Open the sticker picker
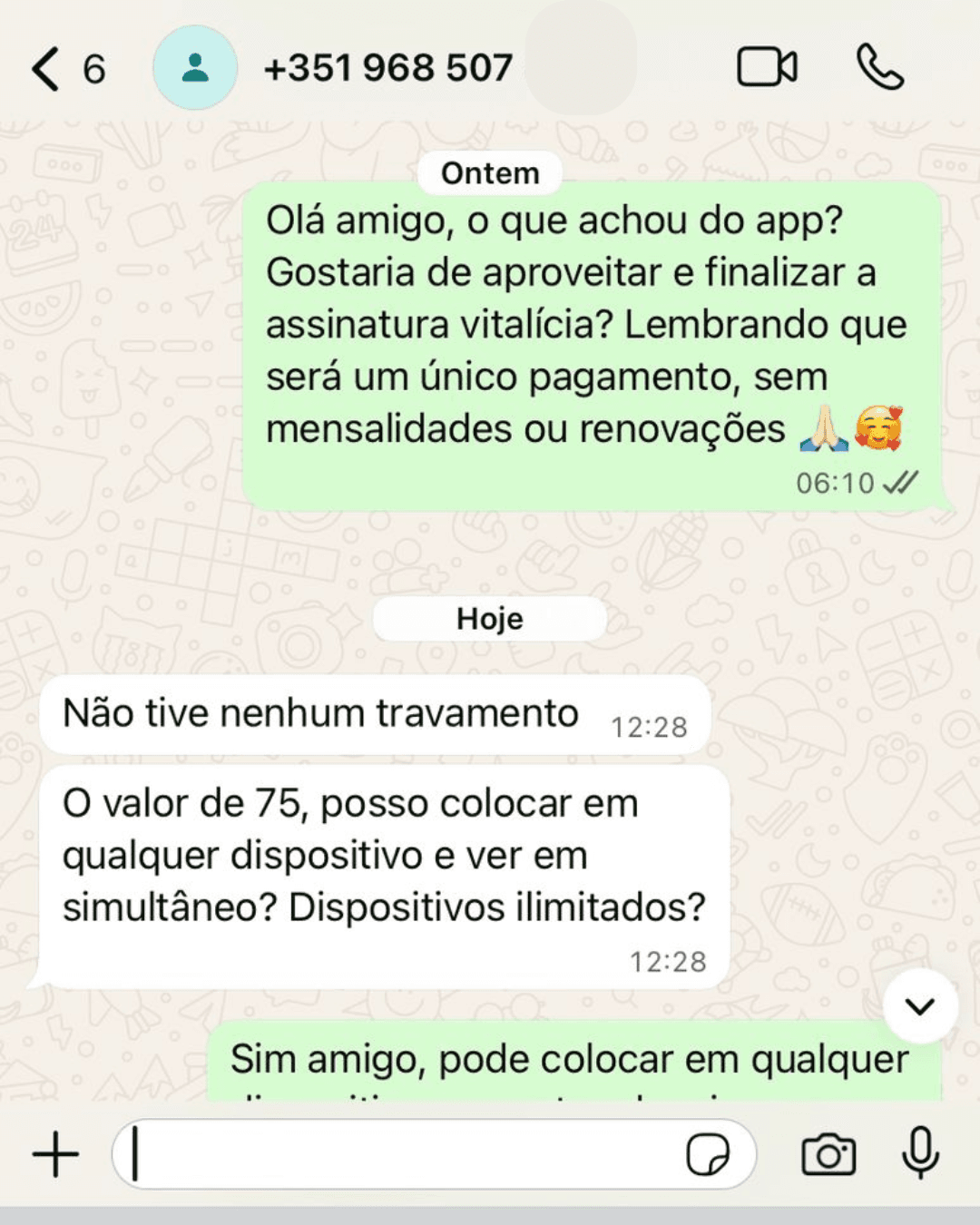Screen dimensions: 980x1225 point(708,1154)
